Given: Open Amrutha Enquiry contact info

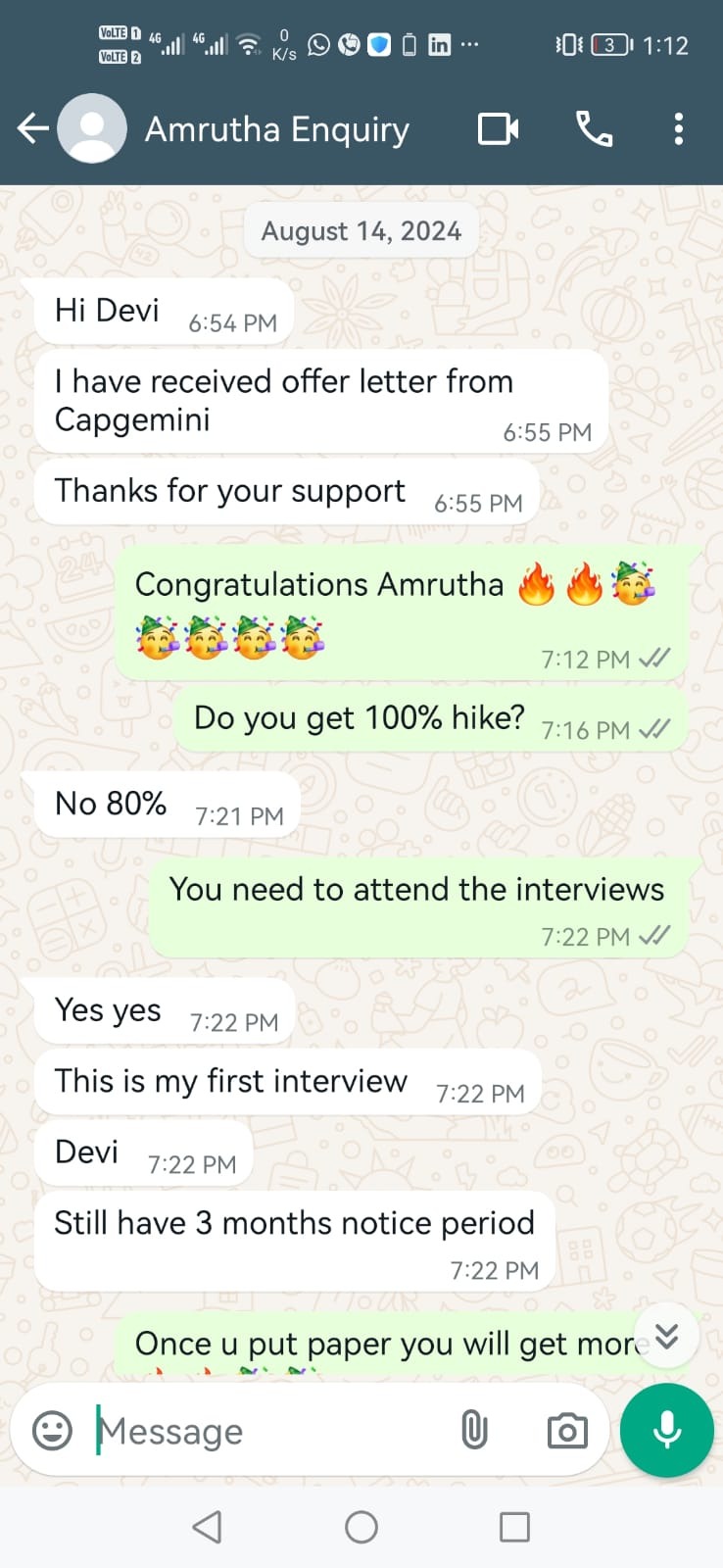Looking at the screenshot, I should [x=277, y=129].
